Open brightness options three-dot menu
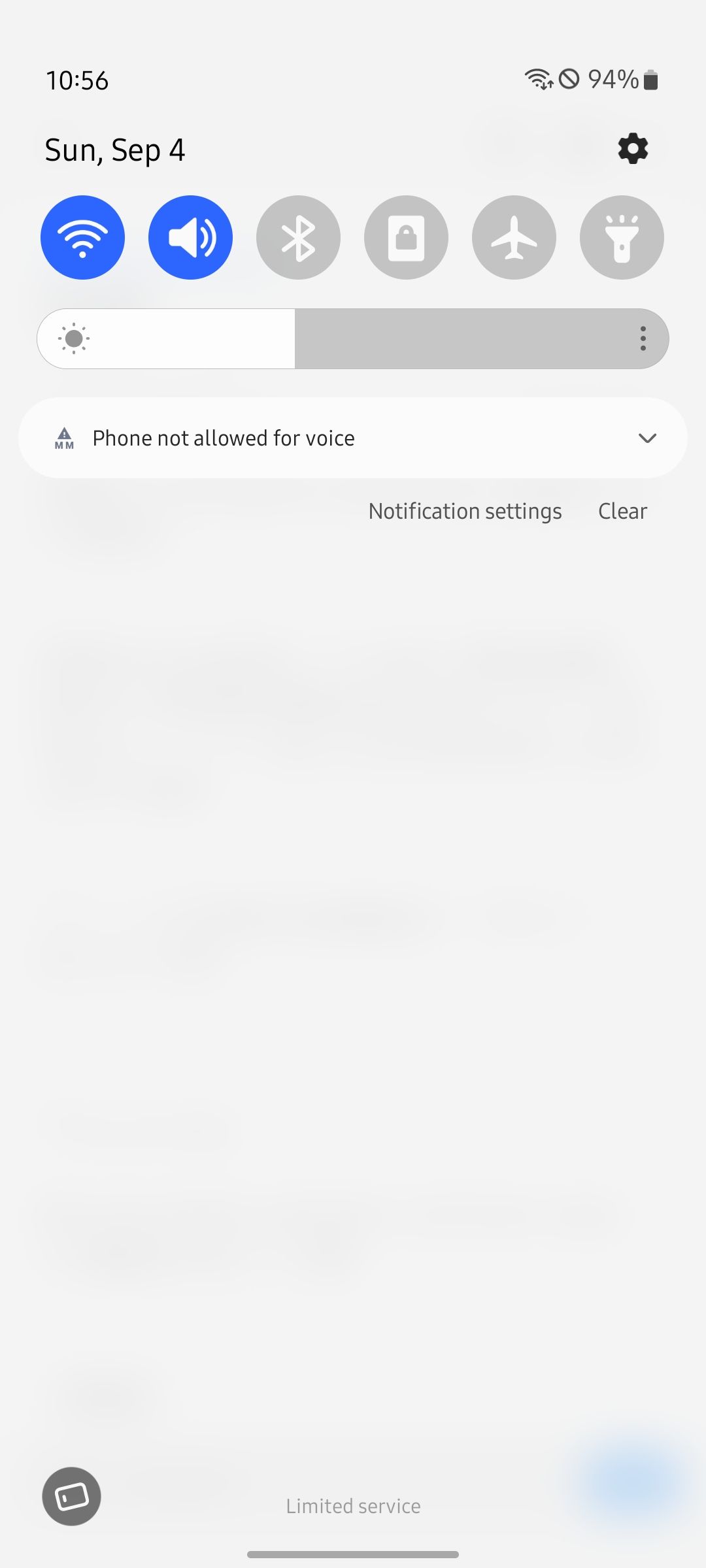Image resolution: width=706 pixels, height=1568 pixels. [643, 338]
